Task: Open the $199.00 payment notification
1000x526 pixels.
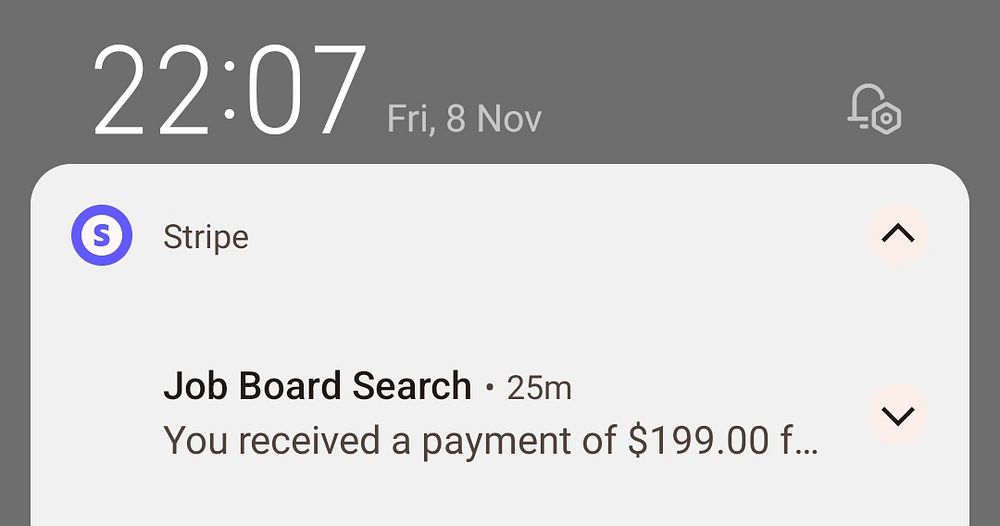Action: point(490,440)
